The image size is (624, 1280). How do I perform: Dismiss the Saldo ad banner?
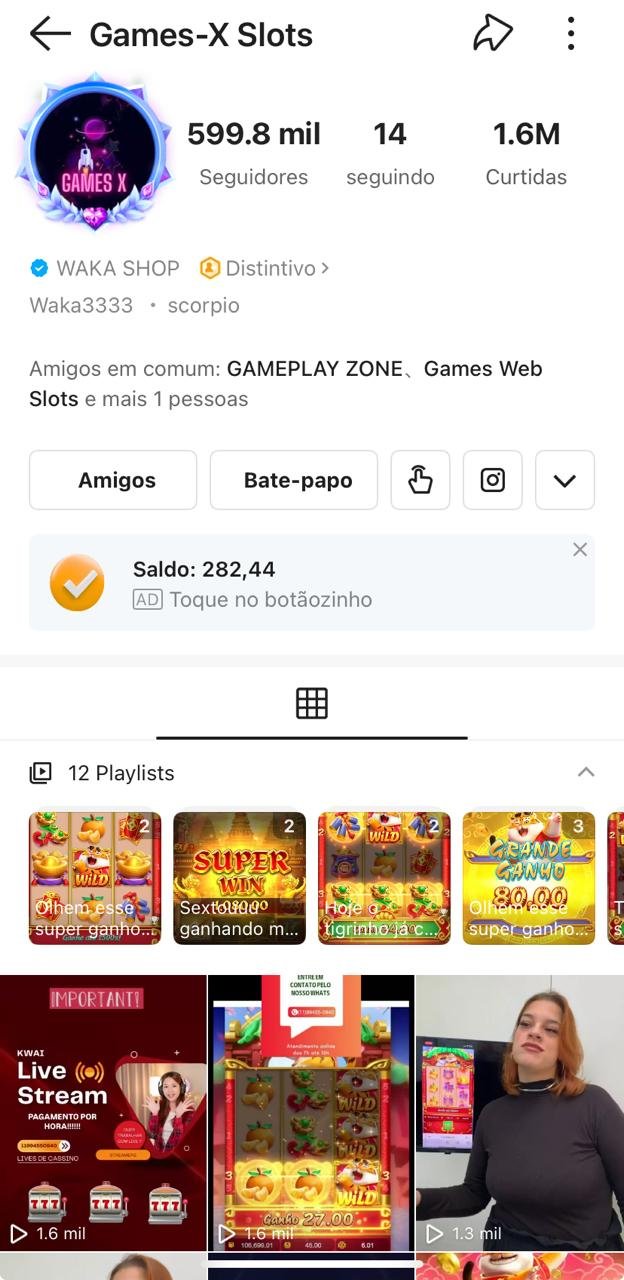580,550
